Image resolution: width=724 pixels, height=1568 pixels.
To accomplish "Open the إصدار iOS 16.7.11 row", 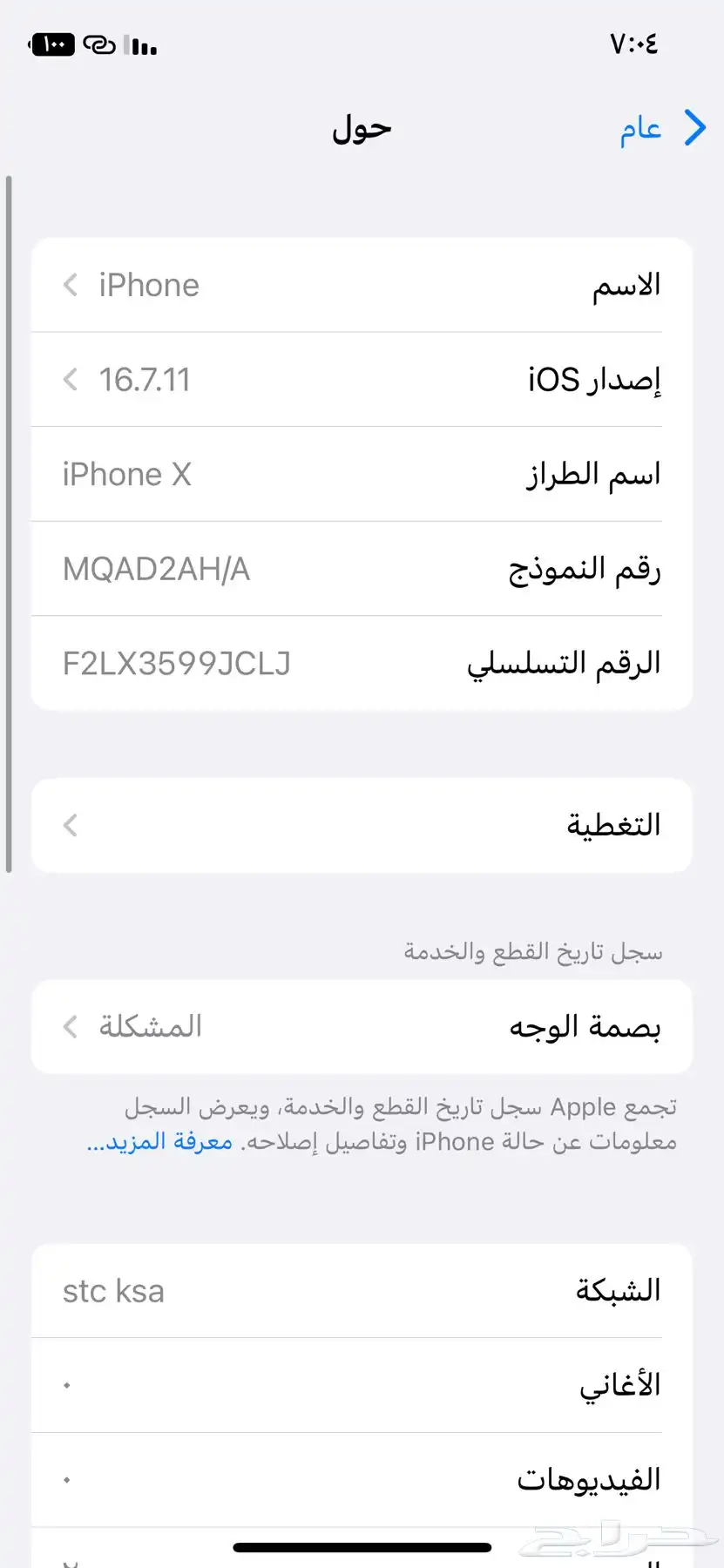I will tap(362, 380).
